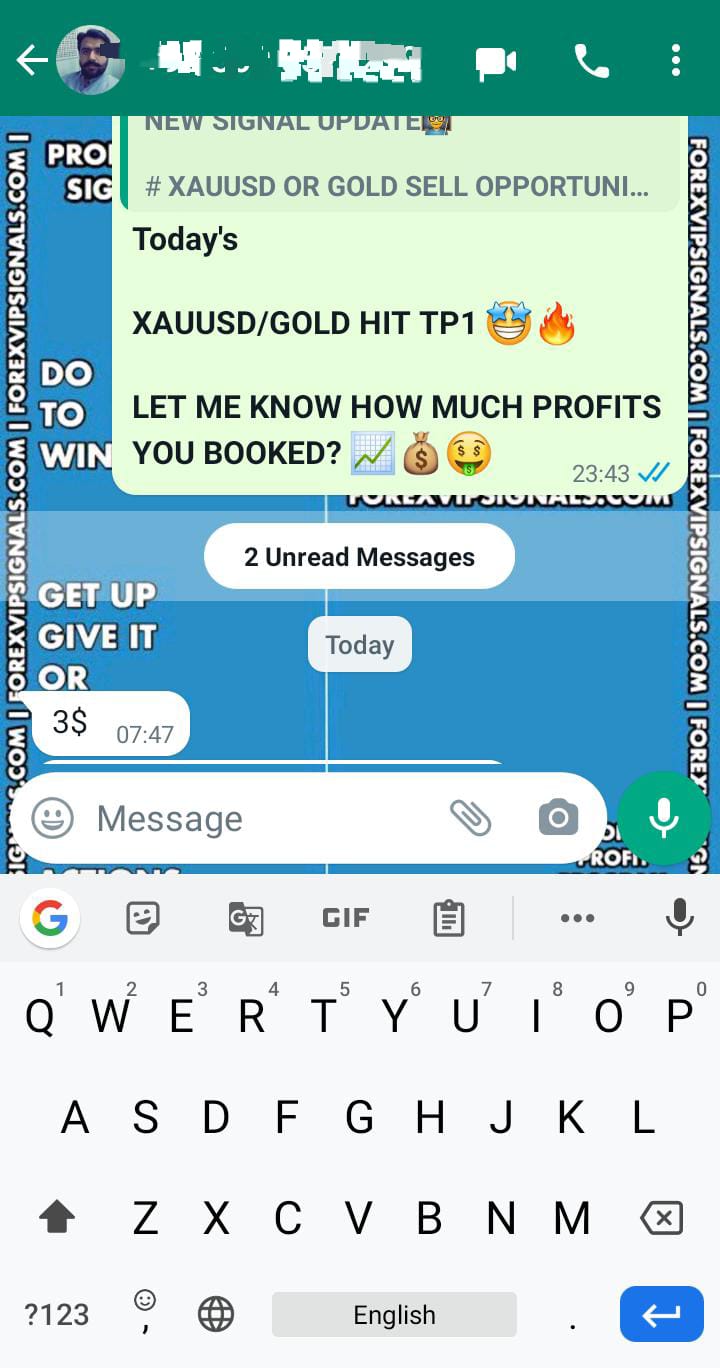This screenshot has height=1368, width=720.
Task: Open the camera from the message bar
Action: 558,819
